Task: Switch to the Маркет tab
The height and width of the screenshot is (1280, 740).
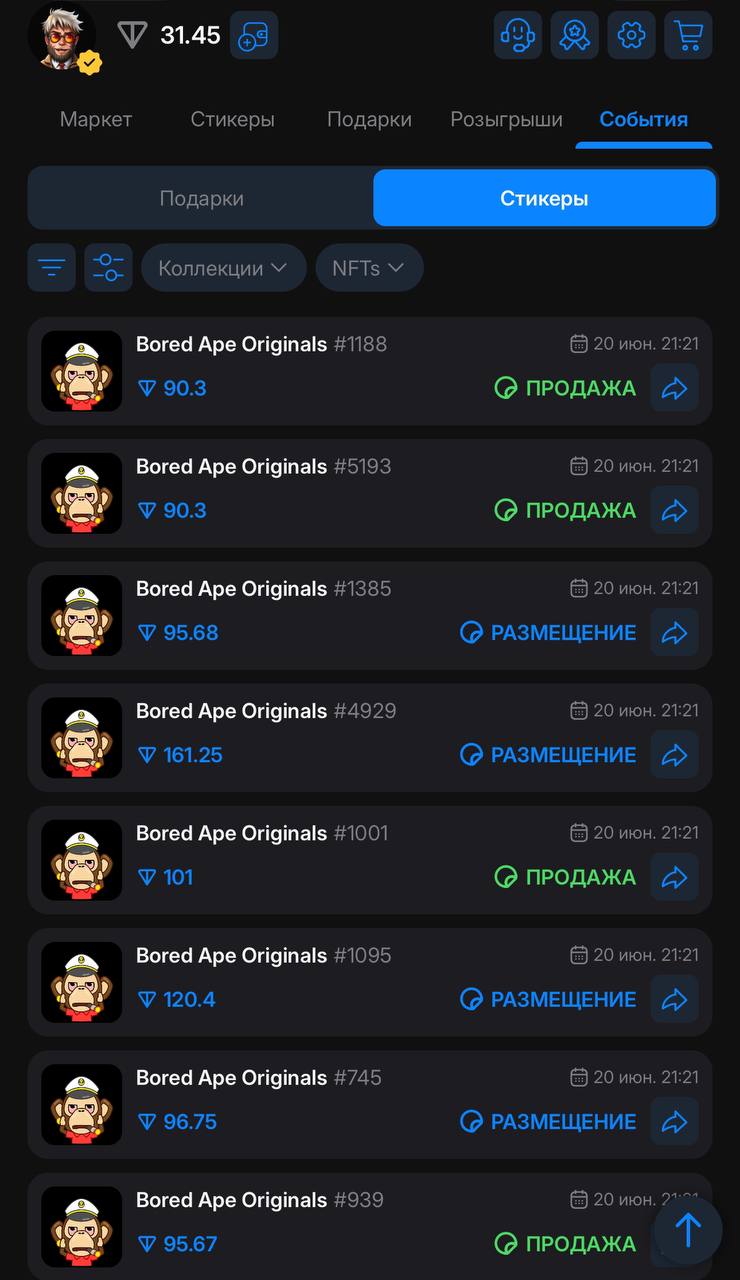Action: pos(96,120)
